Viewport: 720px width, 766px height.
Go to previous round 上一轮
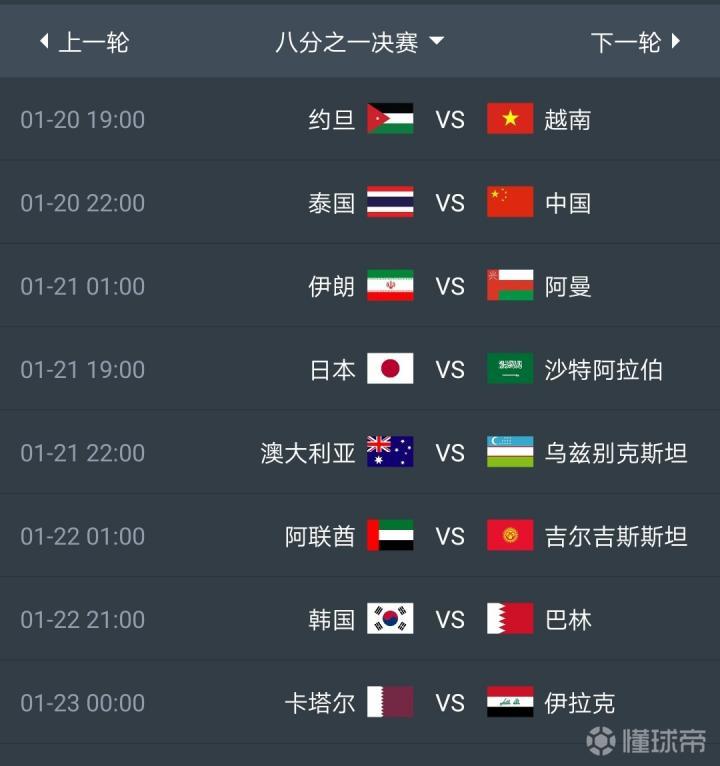pyautogui.click(x=84, y=42)
